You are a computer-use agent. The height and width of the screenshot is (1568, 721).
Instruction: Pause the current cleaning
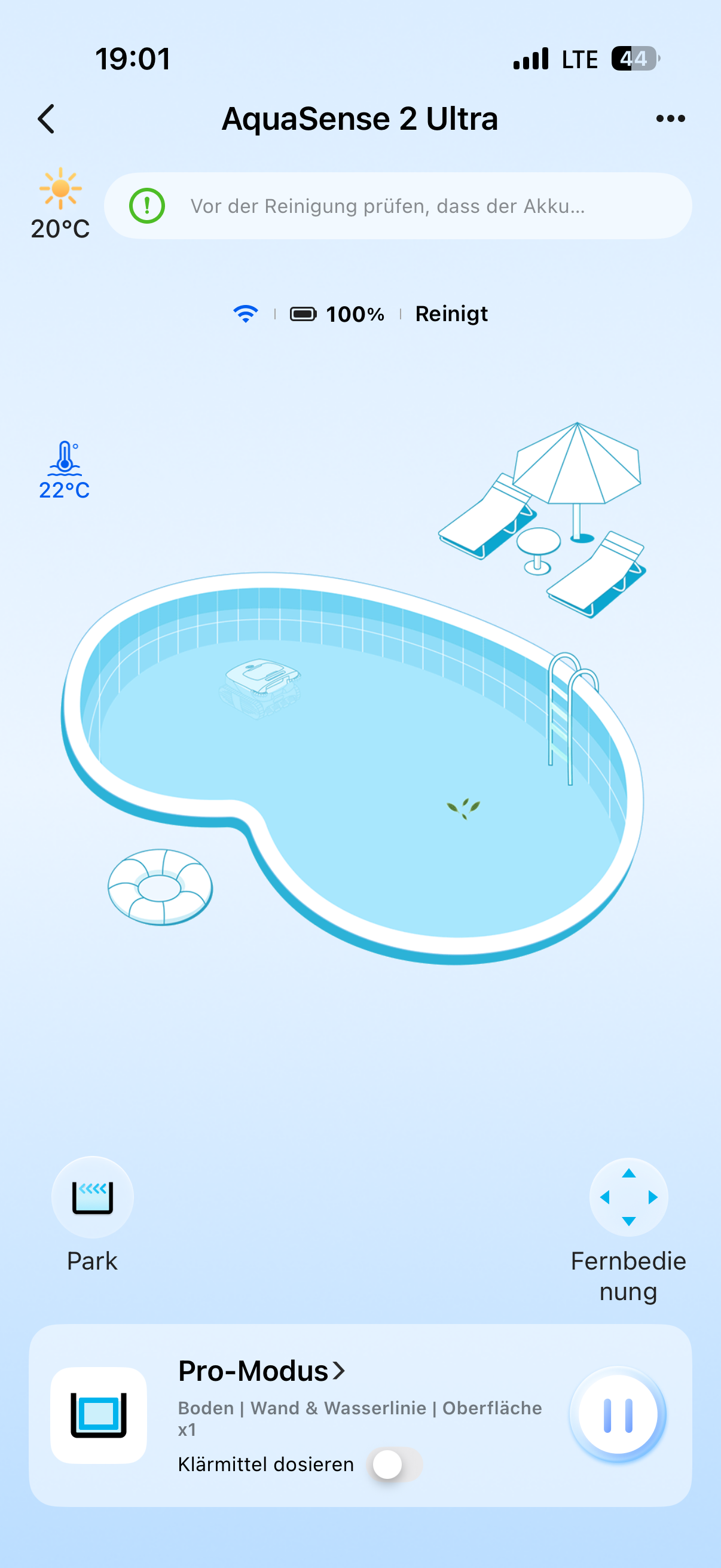click(x=618, y=1415)
